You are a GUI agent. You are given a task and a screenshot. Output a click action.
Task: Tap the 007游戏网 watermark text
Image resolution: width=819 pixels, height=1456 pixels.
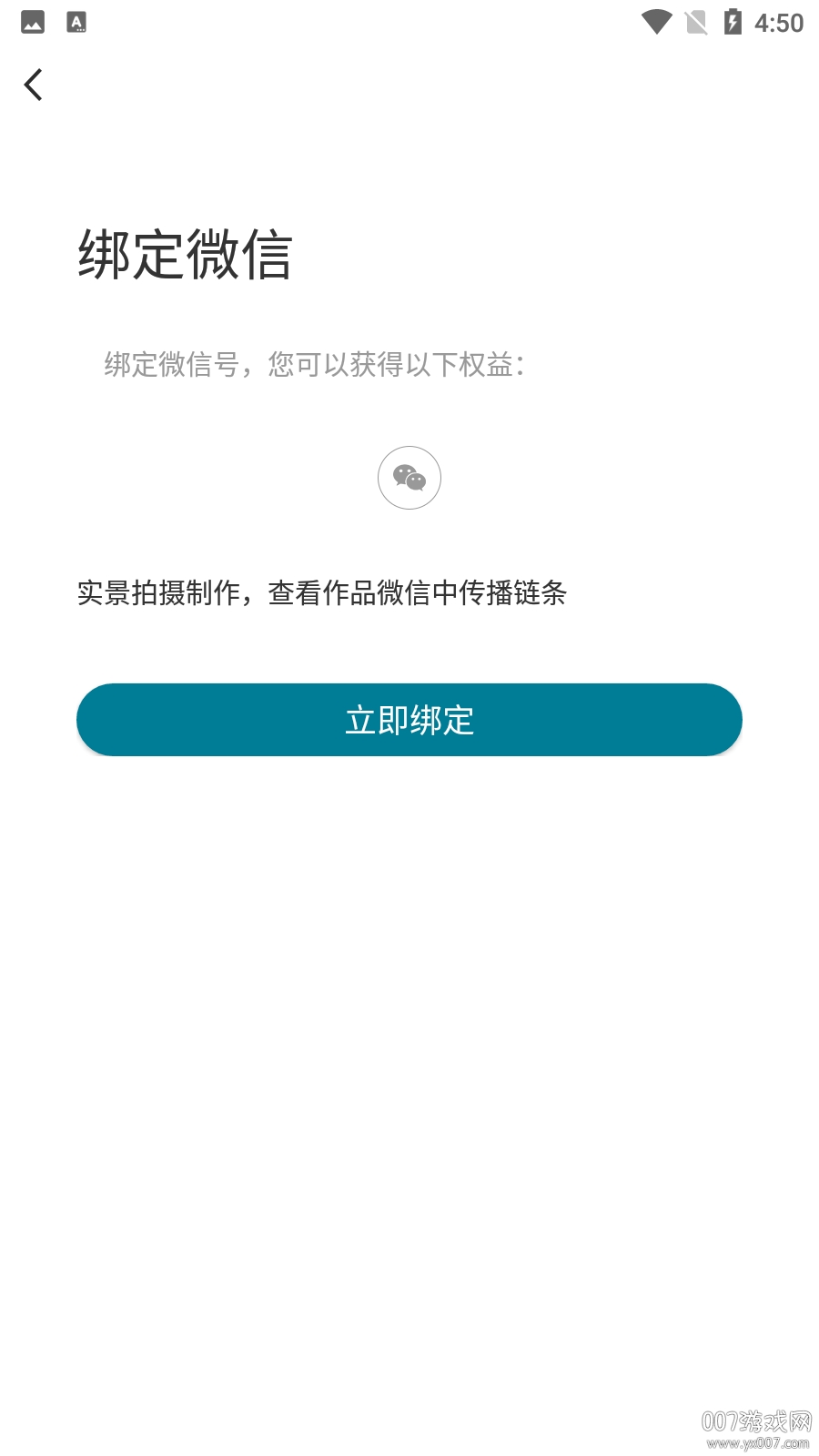point(758,1421)
